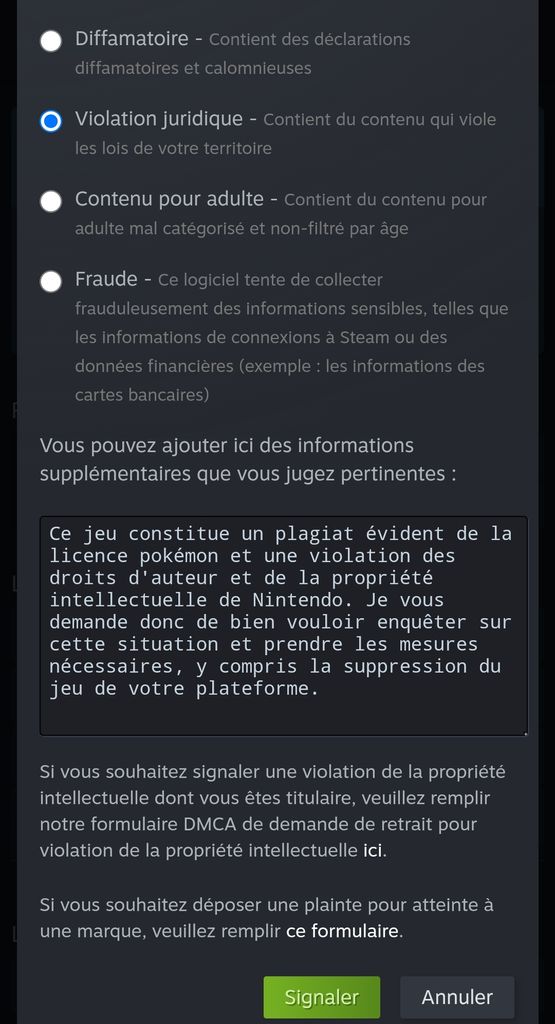This screenshot has width=555, height=1024.
Task: Choose the Violation juridique option
Action: pos(51,121)
